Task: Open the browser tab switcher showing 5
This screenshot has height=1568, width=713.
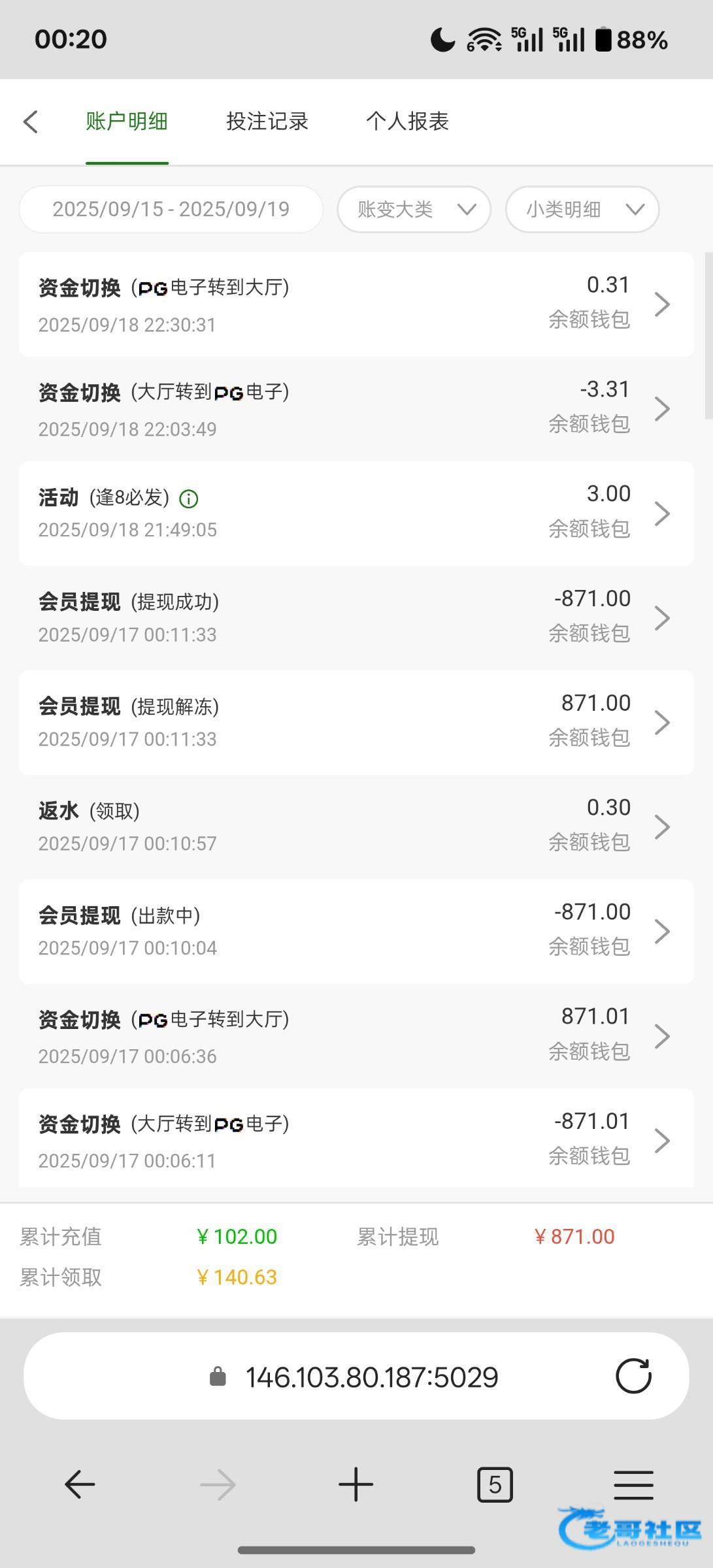Action: (495, 1484)
